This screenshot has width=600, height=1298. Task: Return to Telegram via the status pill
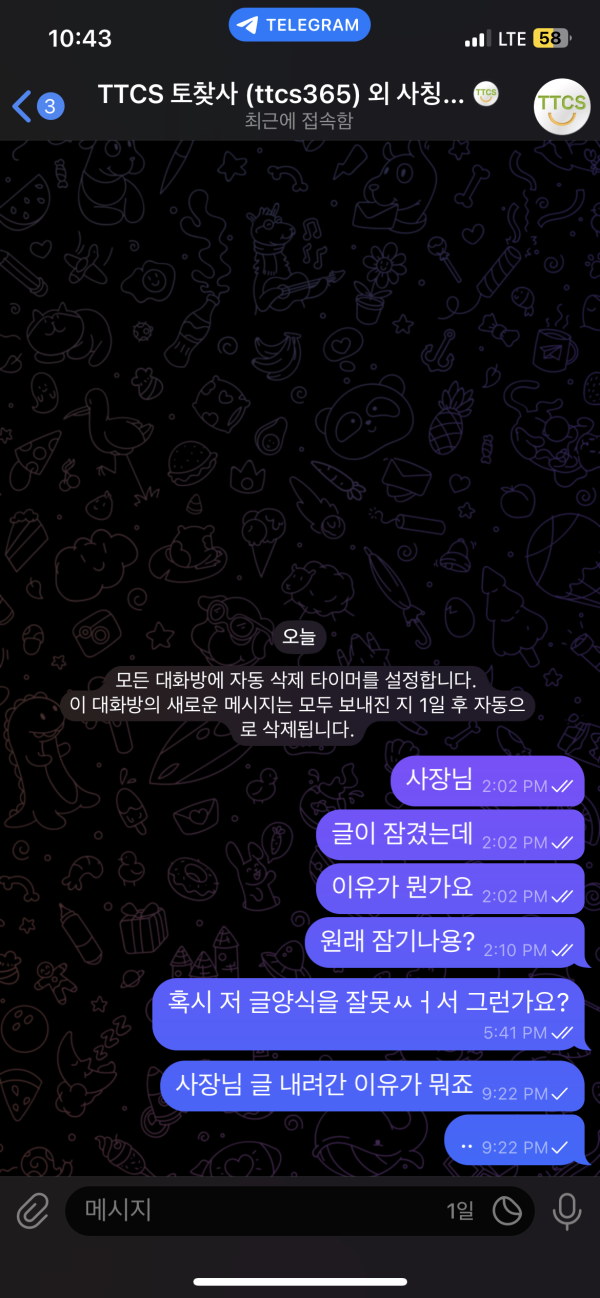tap(300, 25)
